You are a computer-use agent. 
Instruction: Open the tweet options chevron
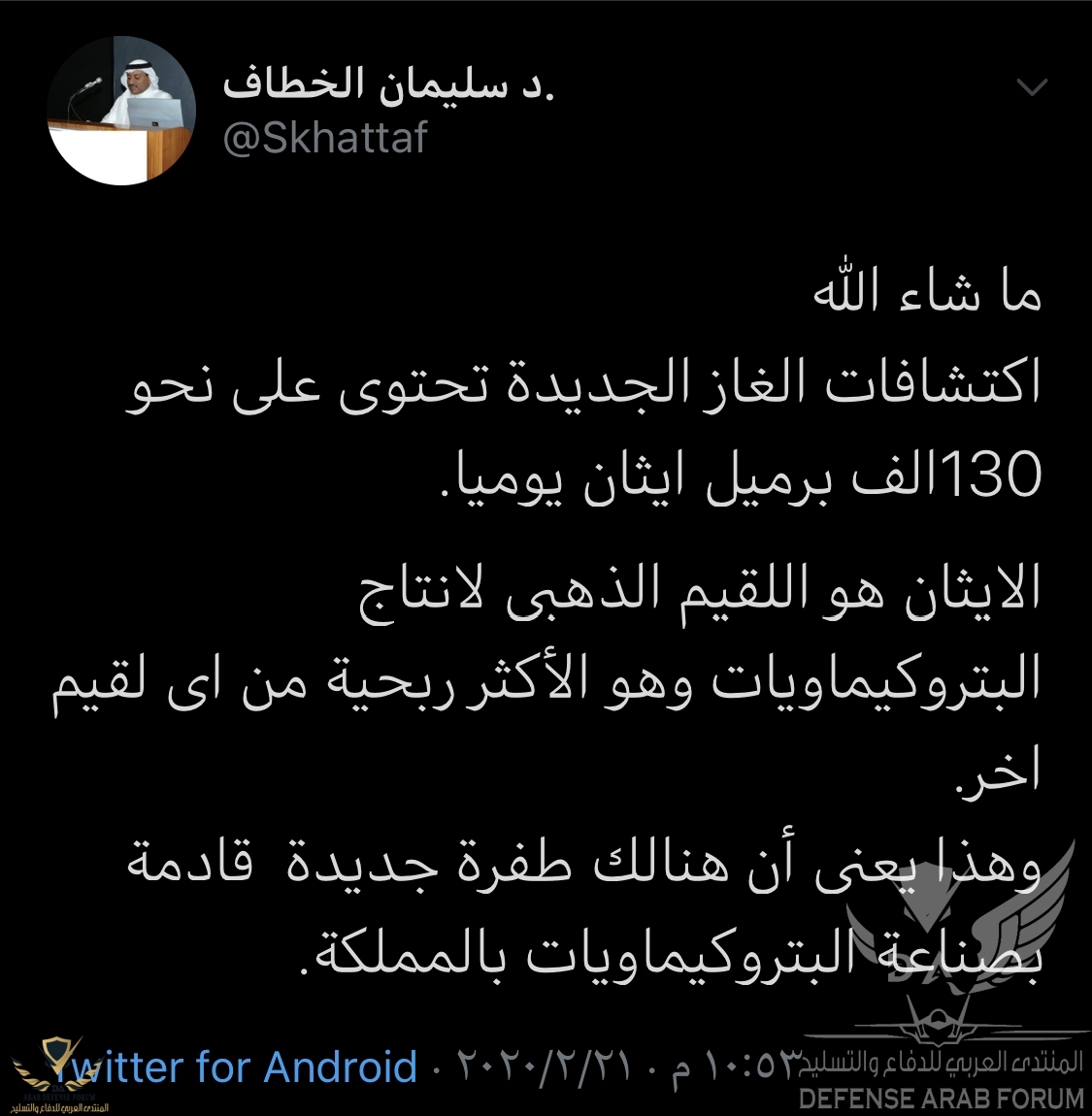click(1032, 88)
